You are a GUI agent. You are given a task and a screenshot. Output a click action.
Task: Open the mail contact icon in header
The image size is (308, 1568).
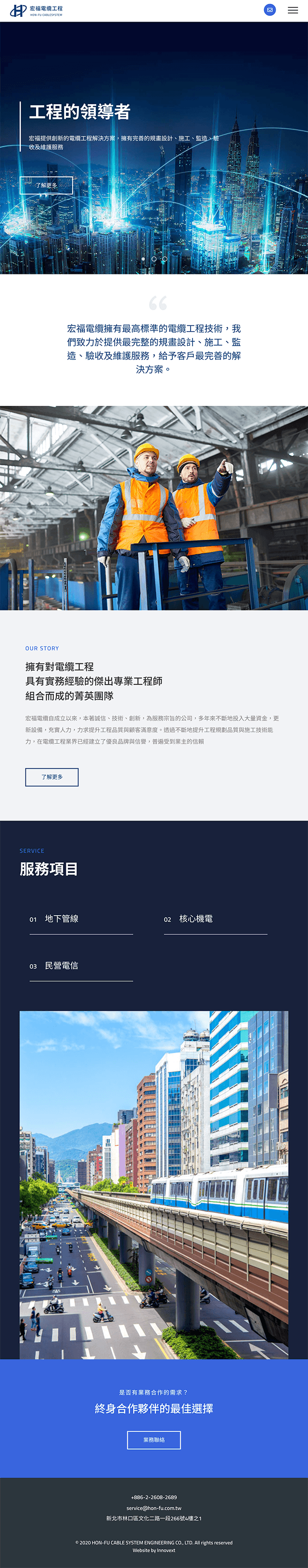[269, 11]
